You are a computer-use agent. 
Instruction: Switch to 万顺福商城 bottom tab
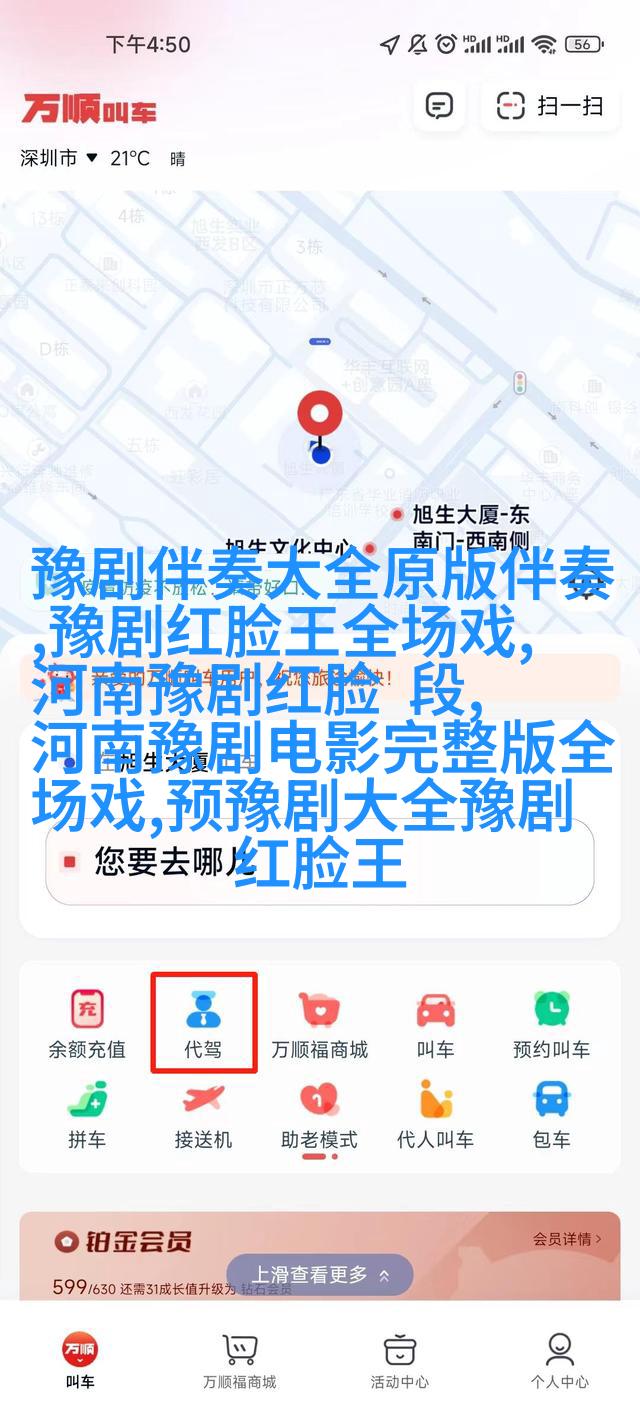[240, 1361]
